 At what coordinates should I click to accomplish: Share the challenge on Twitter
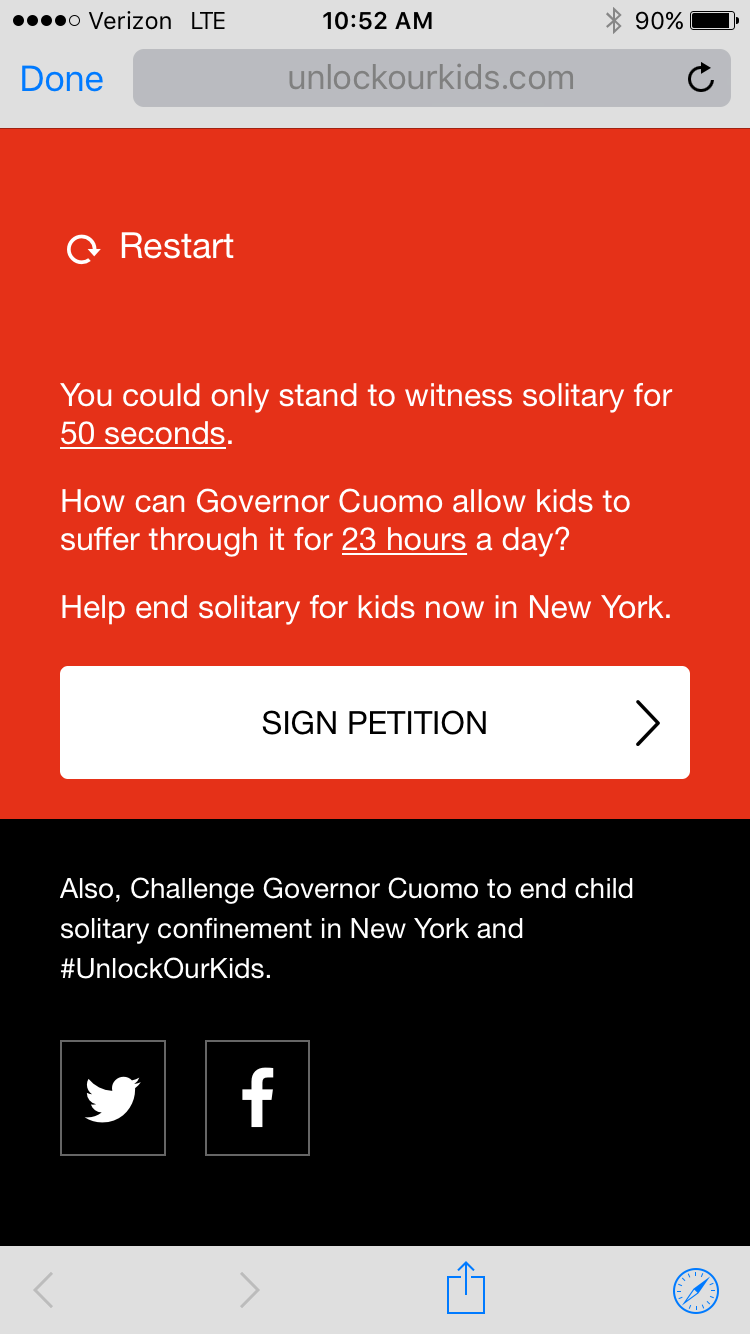(113, 1098)
